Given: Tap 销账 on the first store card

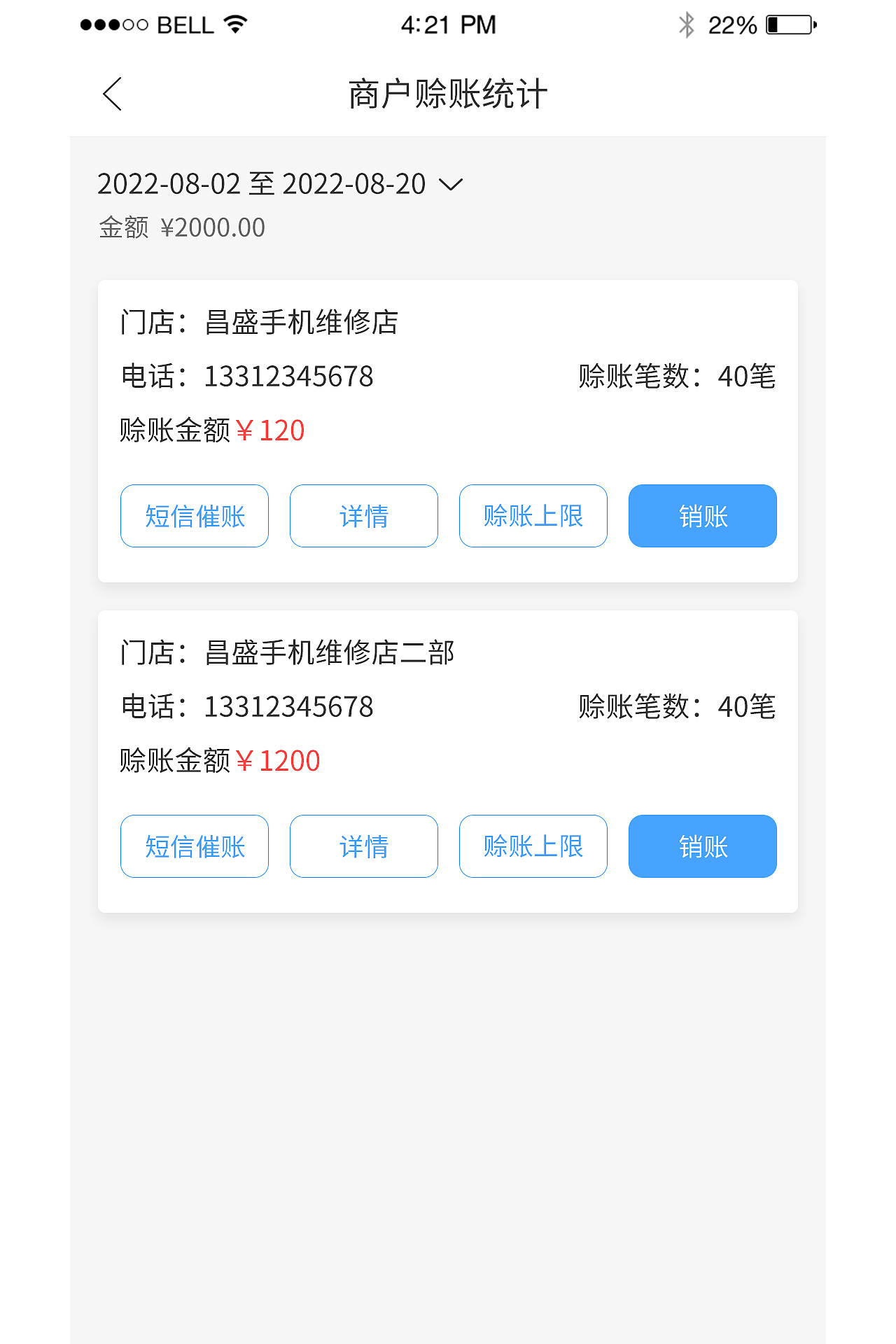Looking at the screenshot, I should pos(702,516).
